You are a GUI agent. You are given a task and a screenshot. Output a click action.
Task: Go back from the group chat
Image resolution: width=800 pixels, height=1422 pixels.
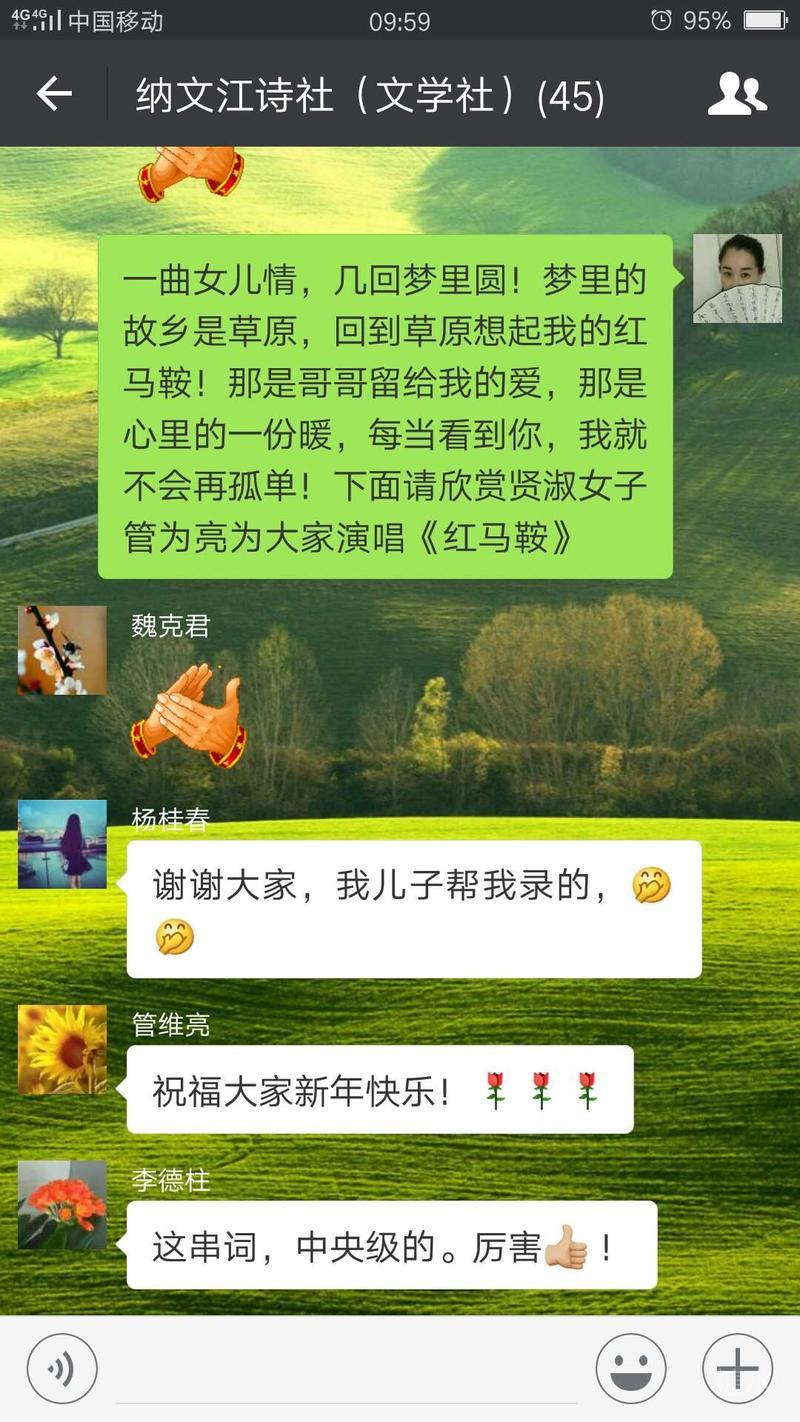(54, 94)
